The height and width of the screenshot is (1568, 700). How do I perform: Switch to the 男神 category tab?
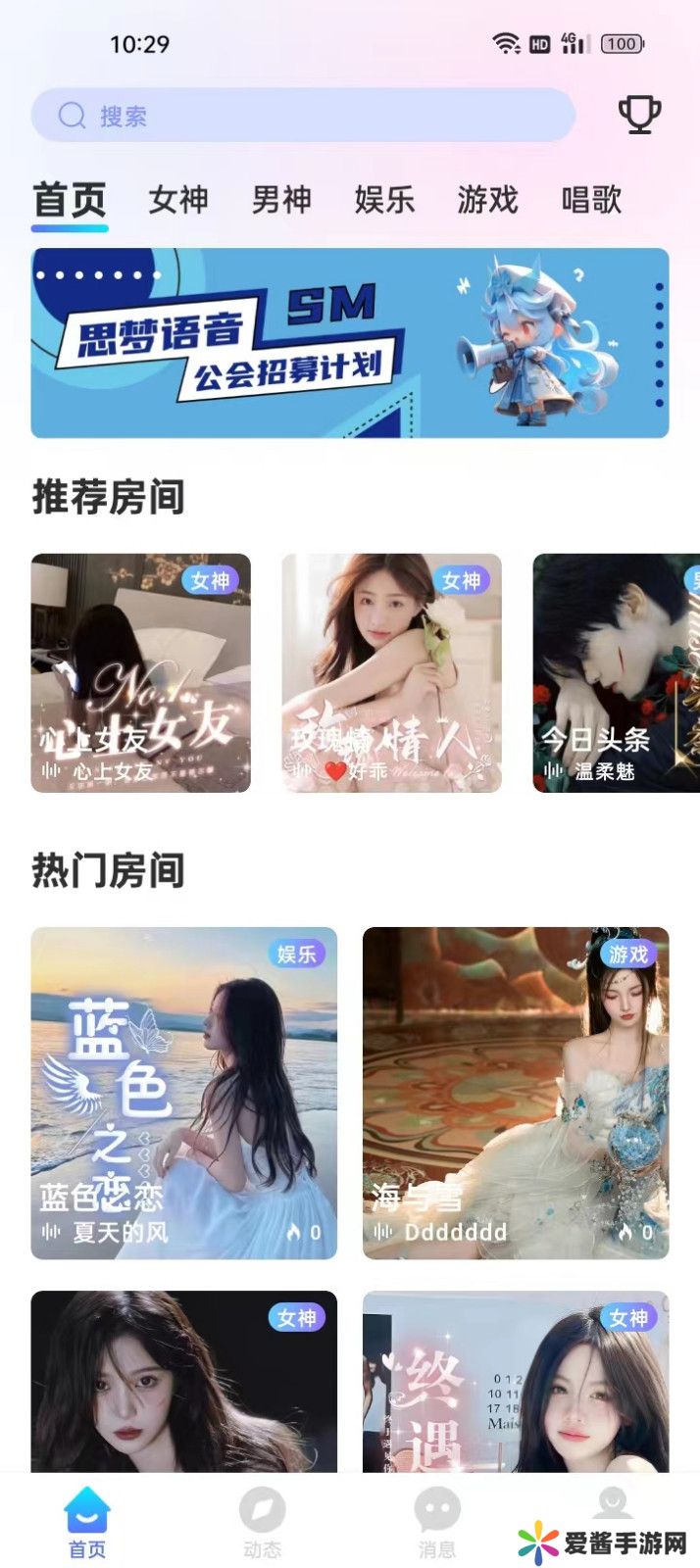click(281, 200)
